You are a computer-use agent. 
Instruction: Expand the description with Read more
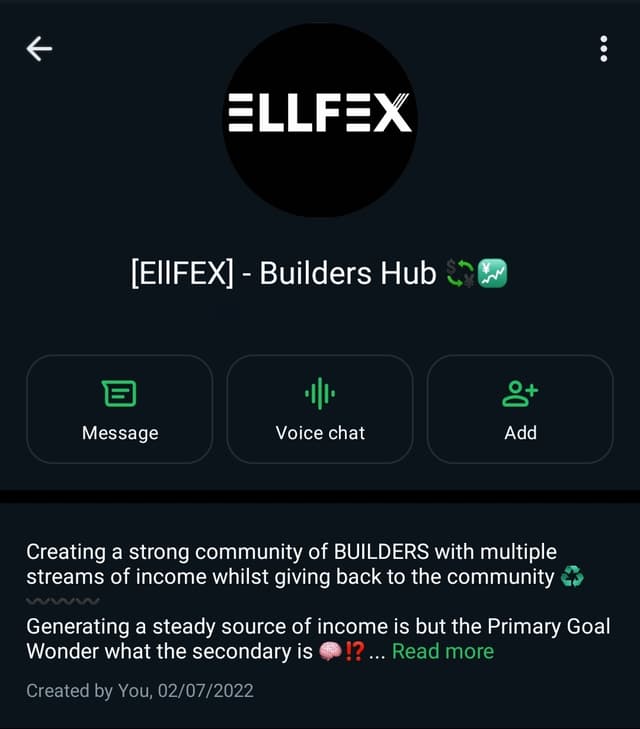tap(443, 651)
